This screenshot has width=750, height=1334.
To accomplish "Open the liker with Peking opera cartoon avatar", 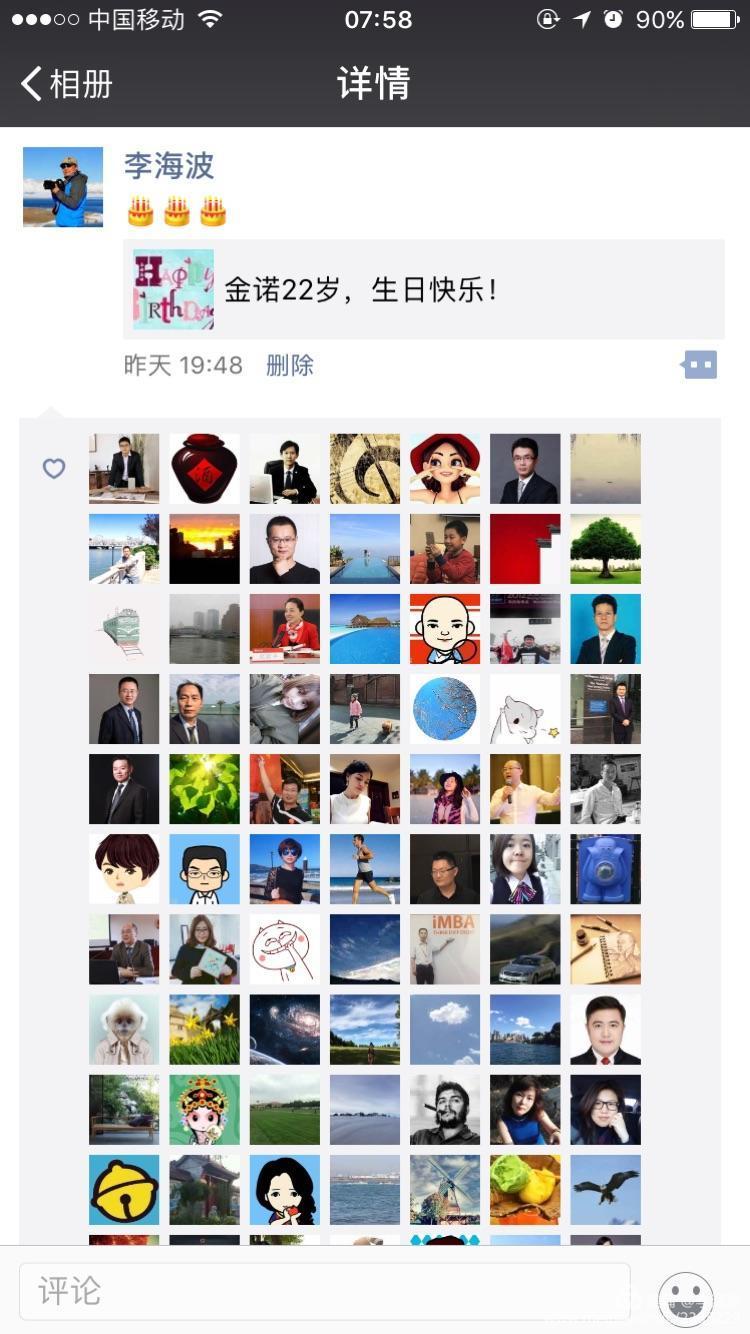I will click(x=204, y=1109).
